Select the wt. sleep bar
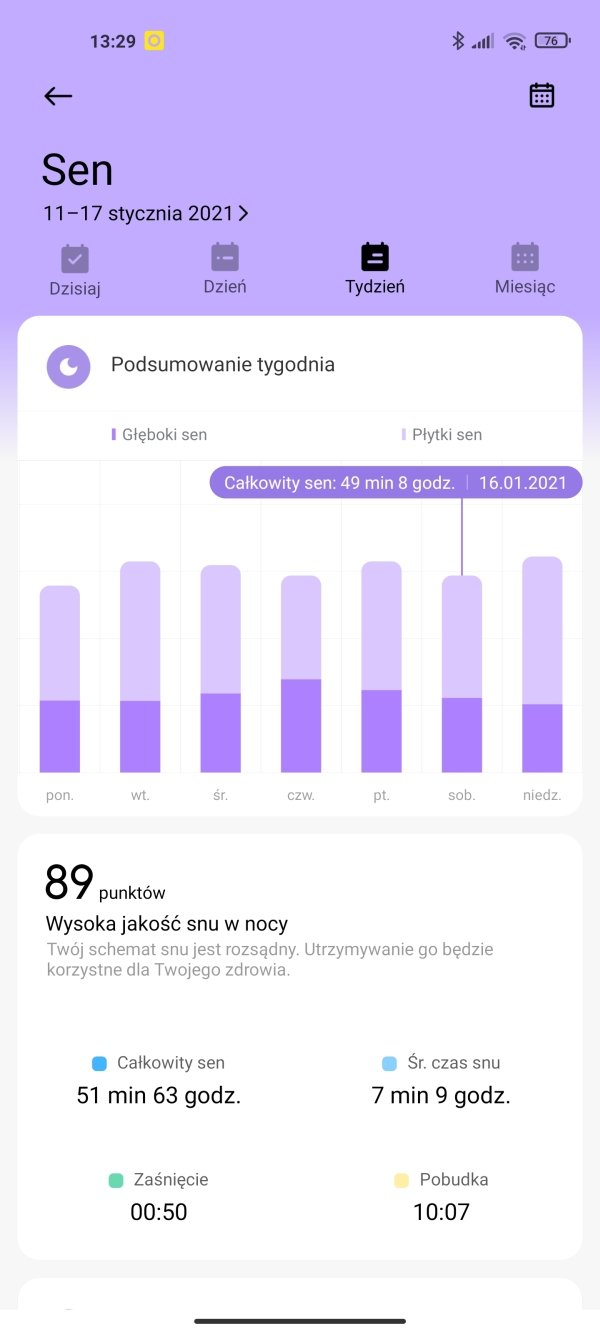The height and width of the screenshot is (1333, 600). pyautogui.click(x=140, y=668)
